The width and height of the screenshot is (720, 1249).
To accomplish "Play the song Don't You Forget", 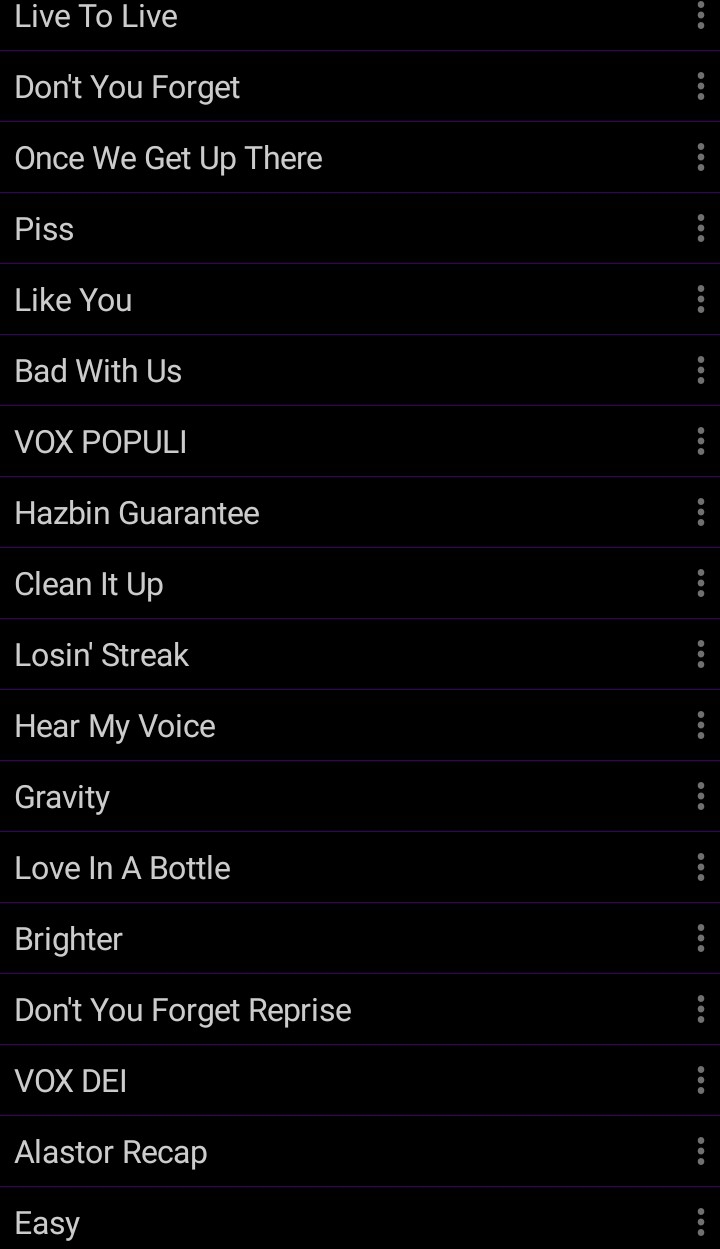I will [127, 87].
